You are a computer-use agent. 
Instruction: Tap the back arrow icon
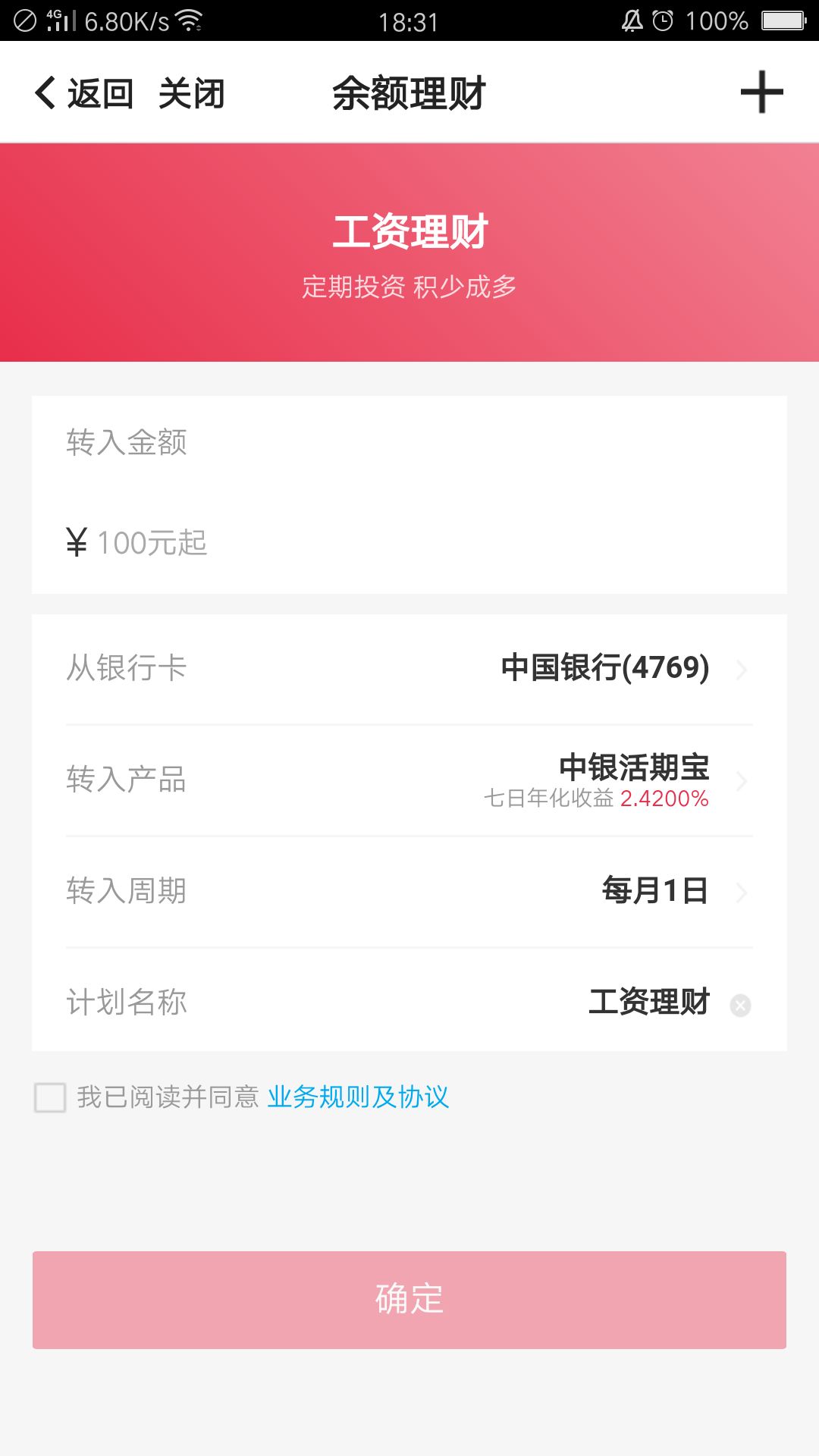pyautogui.click(x=43, y=93)
